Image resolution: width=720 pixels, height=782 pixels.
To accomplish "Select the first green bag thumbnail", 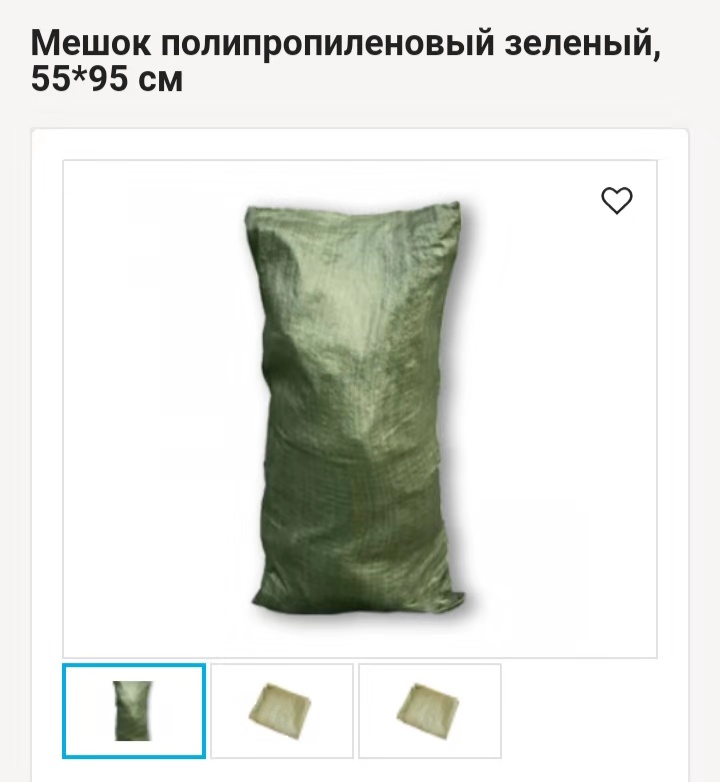I will [x=134, y=710].
